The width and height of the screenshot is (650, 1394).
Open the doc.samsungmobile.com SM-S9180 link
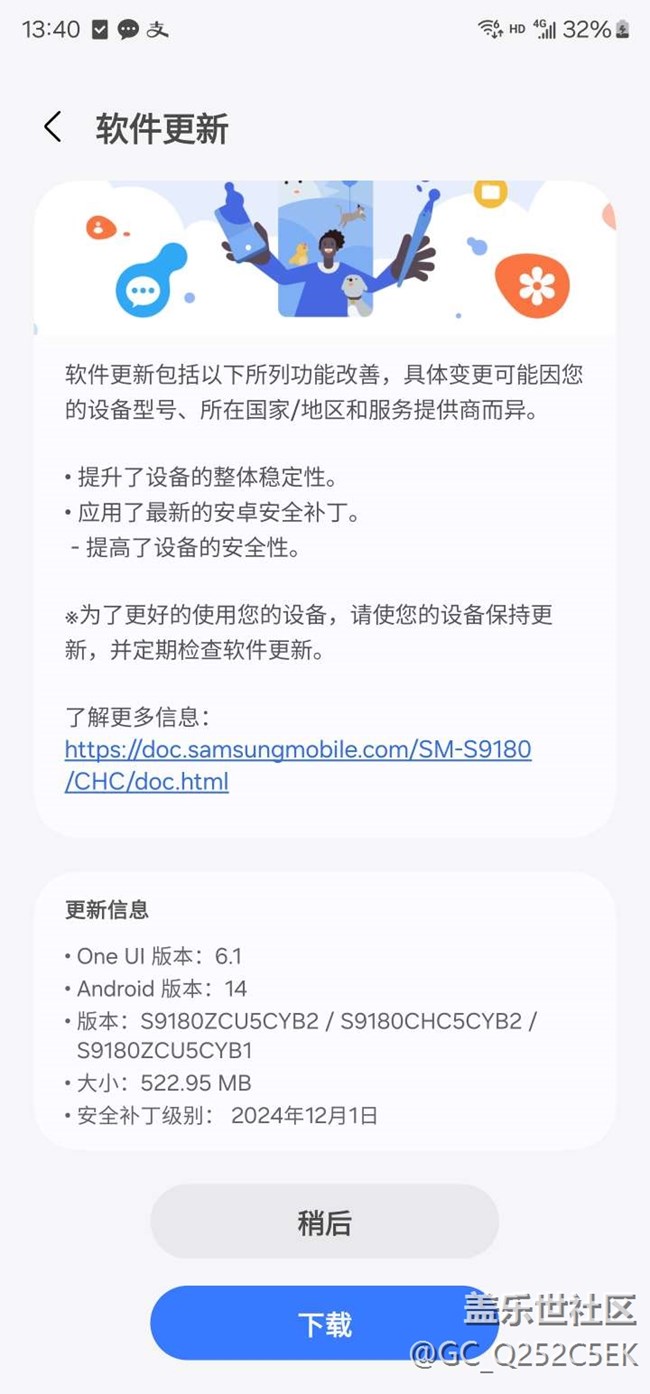click(298, 765)
